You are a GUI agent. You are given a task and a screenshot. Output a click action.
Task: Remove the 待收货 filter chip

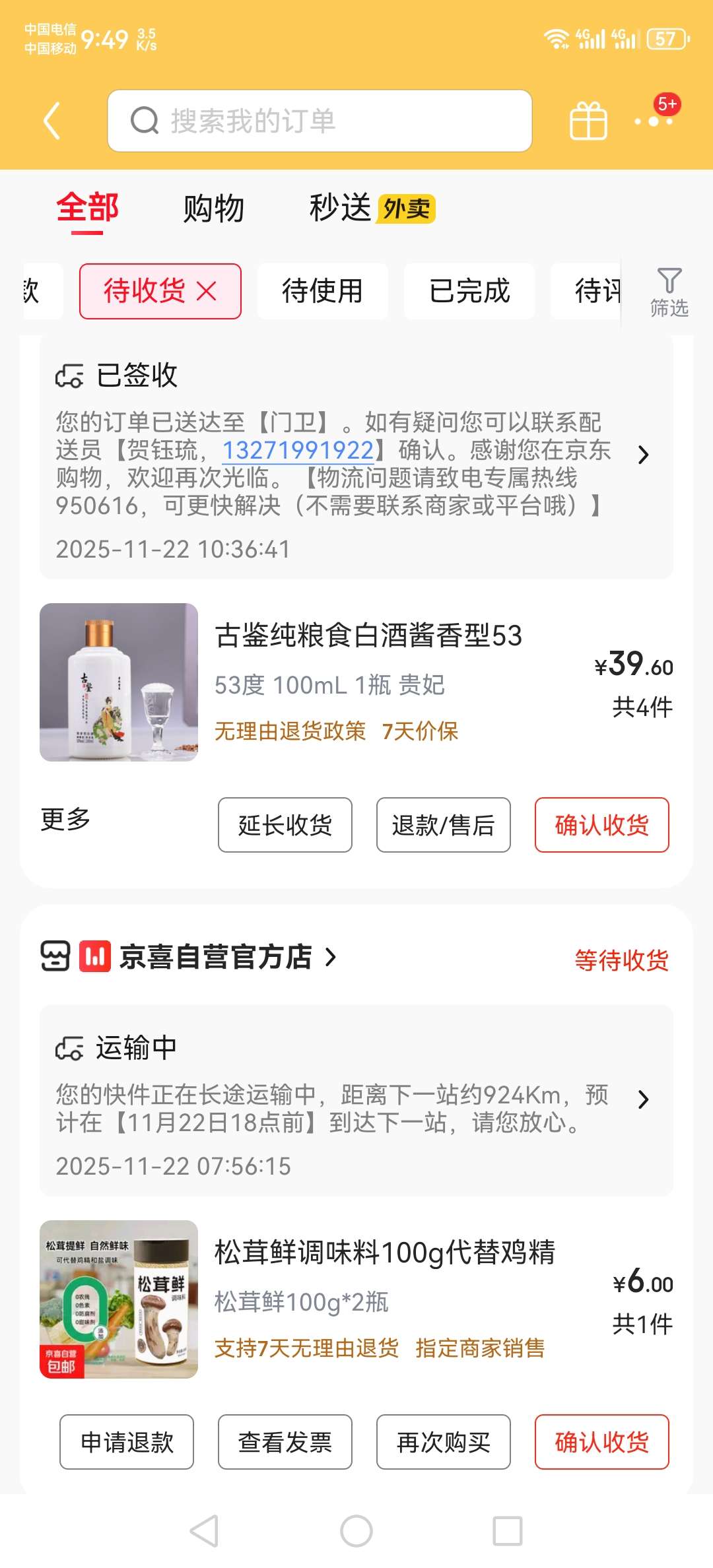207,291
